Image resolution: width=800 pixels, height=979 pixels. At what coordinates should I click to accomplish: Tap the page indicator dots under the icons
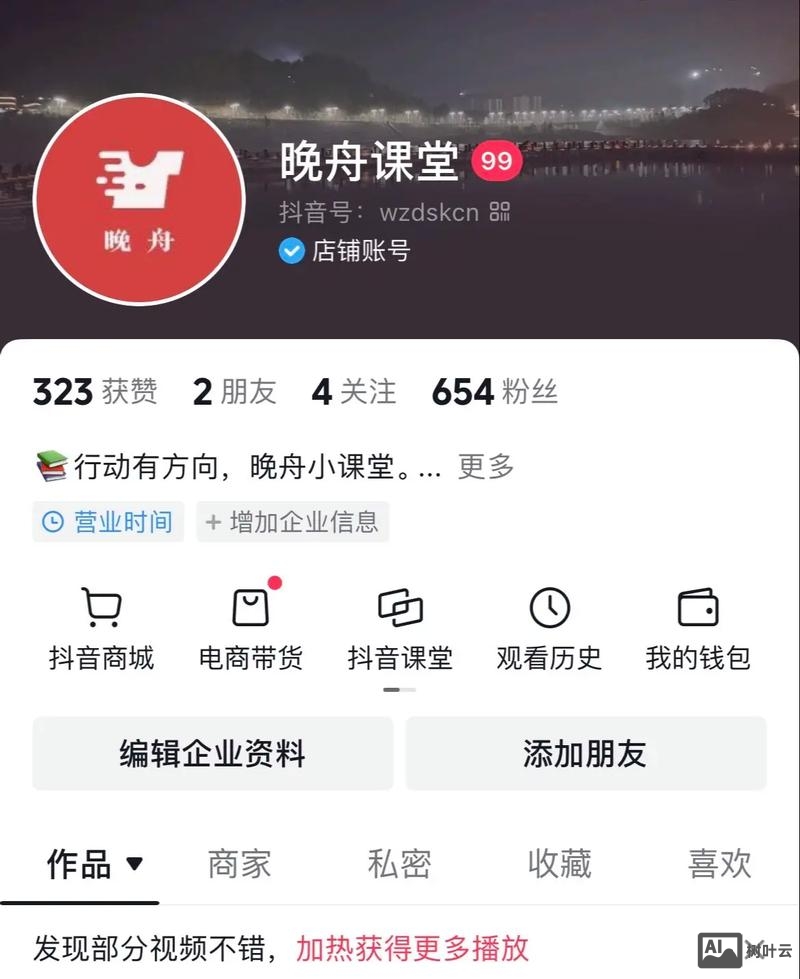click(x=399, y=690)
